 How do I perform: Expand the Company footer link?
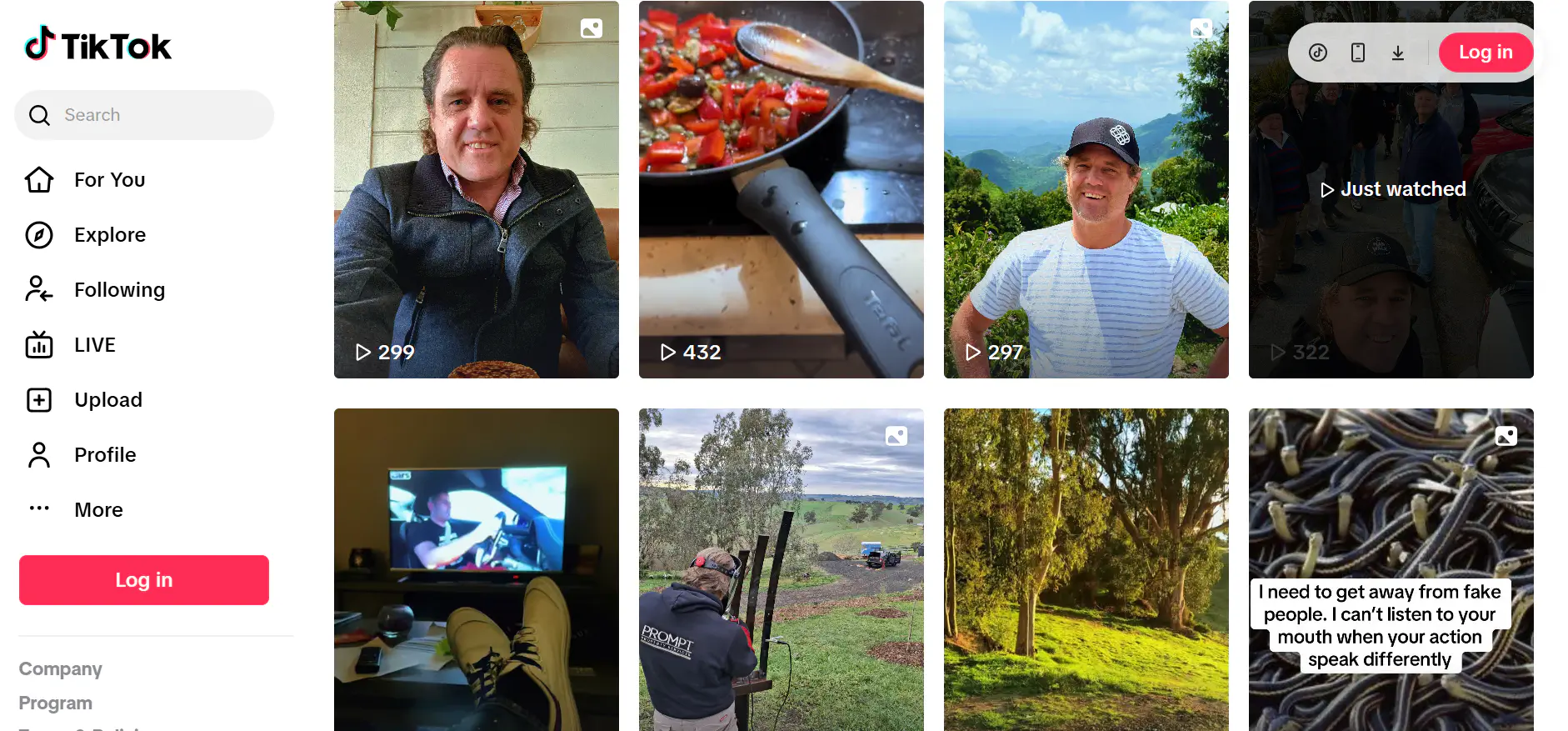(60, 669)
